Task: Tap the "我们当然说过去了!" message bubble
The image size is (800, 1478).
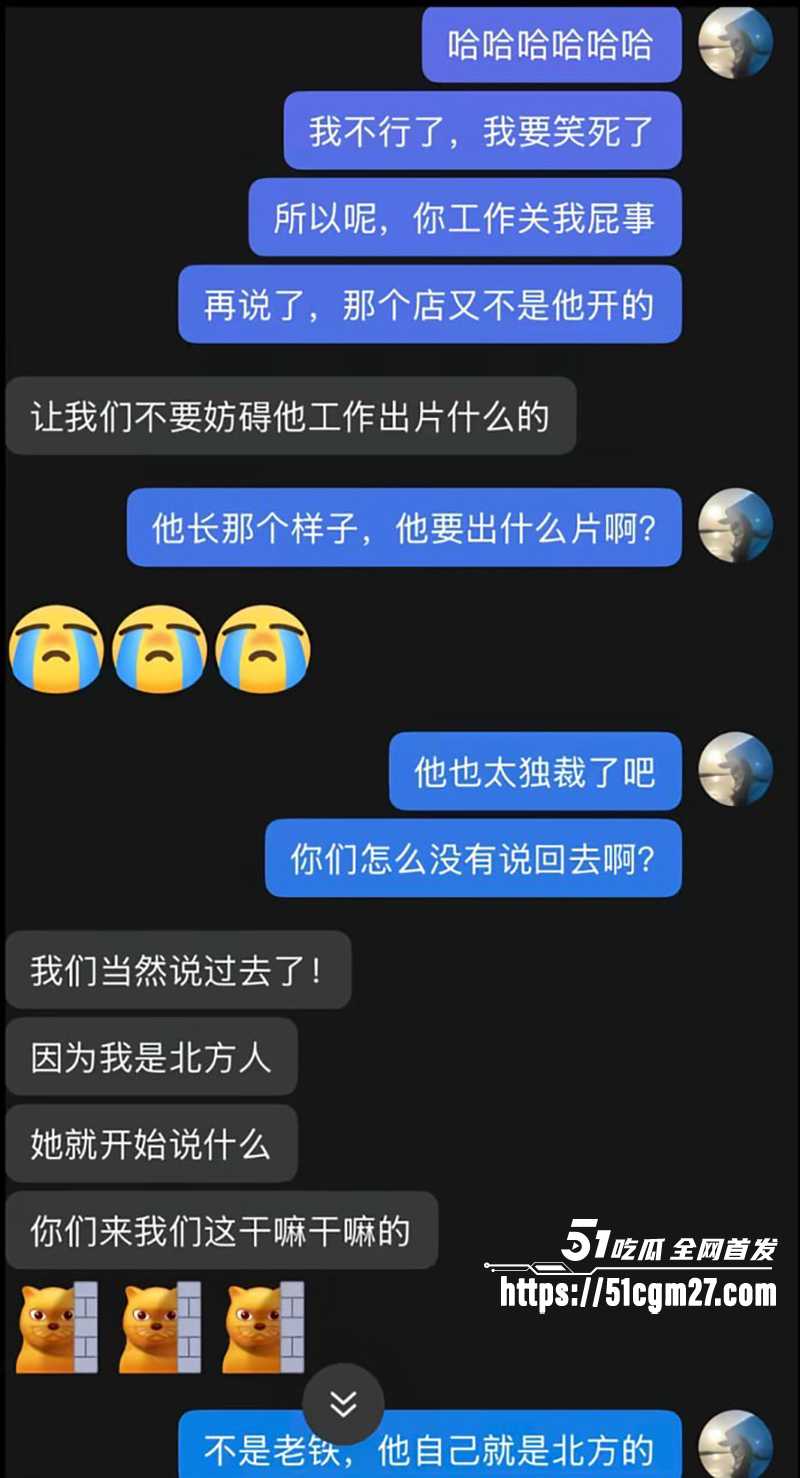Action: click(x=177, y=968)
